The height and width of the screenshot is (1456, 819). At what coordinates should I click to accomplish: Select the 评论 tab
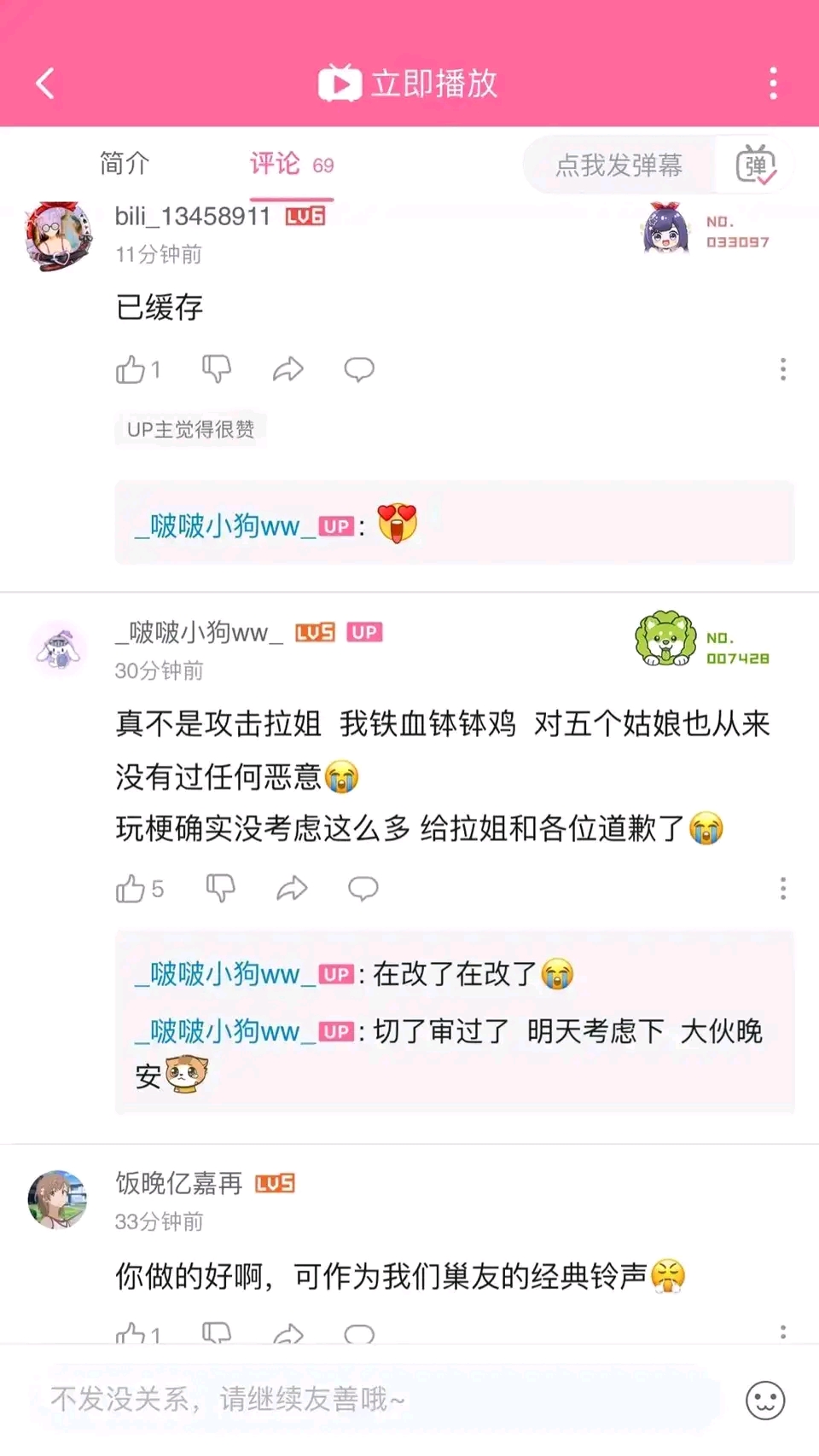[290, 163]
